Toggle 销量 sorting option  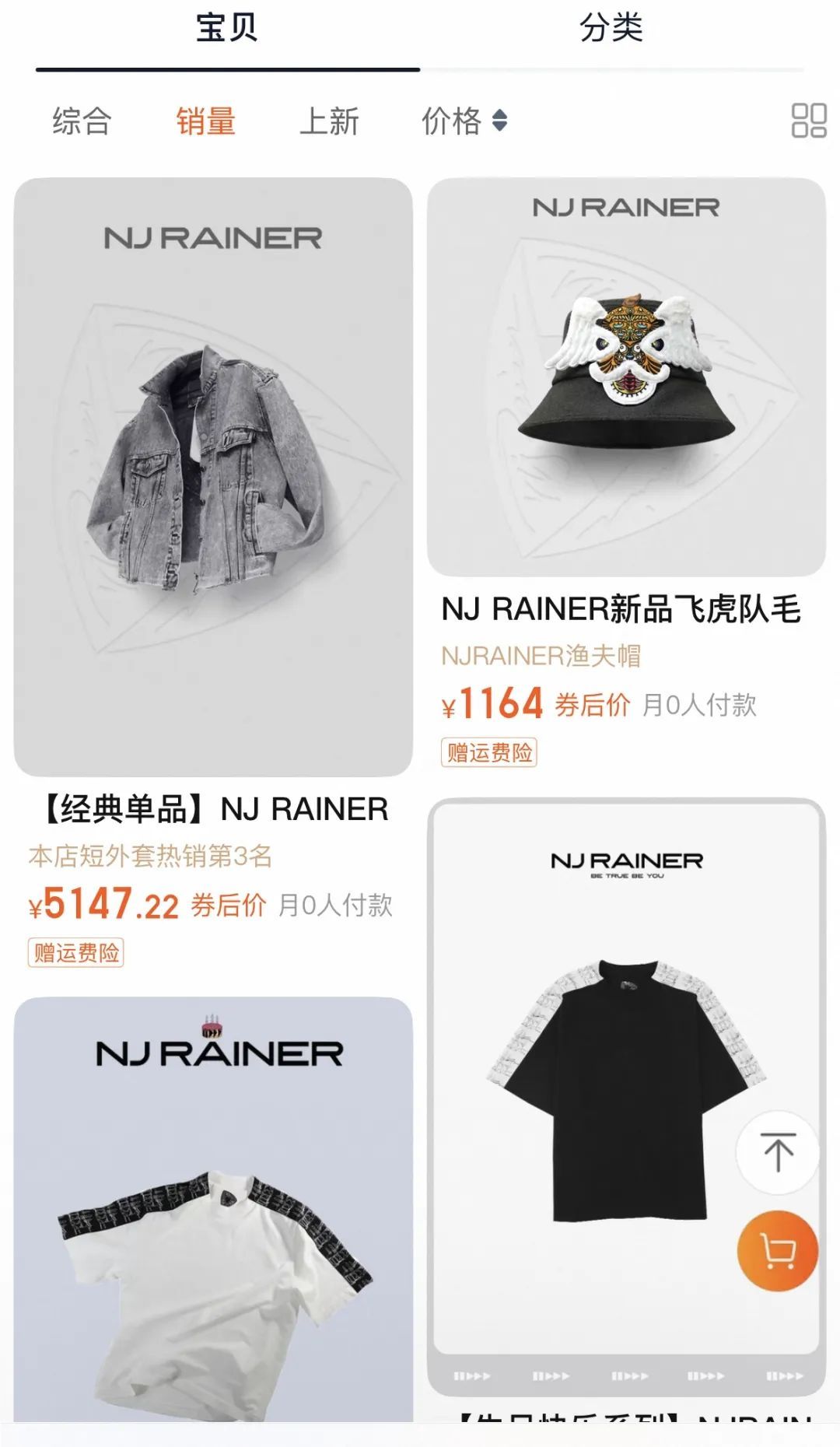206,122
